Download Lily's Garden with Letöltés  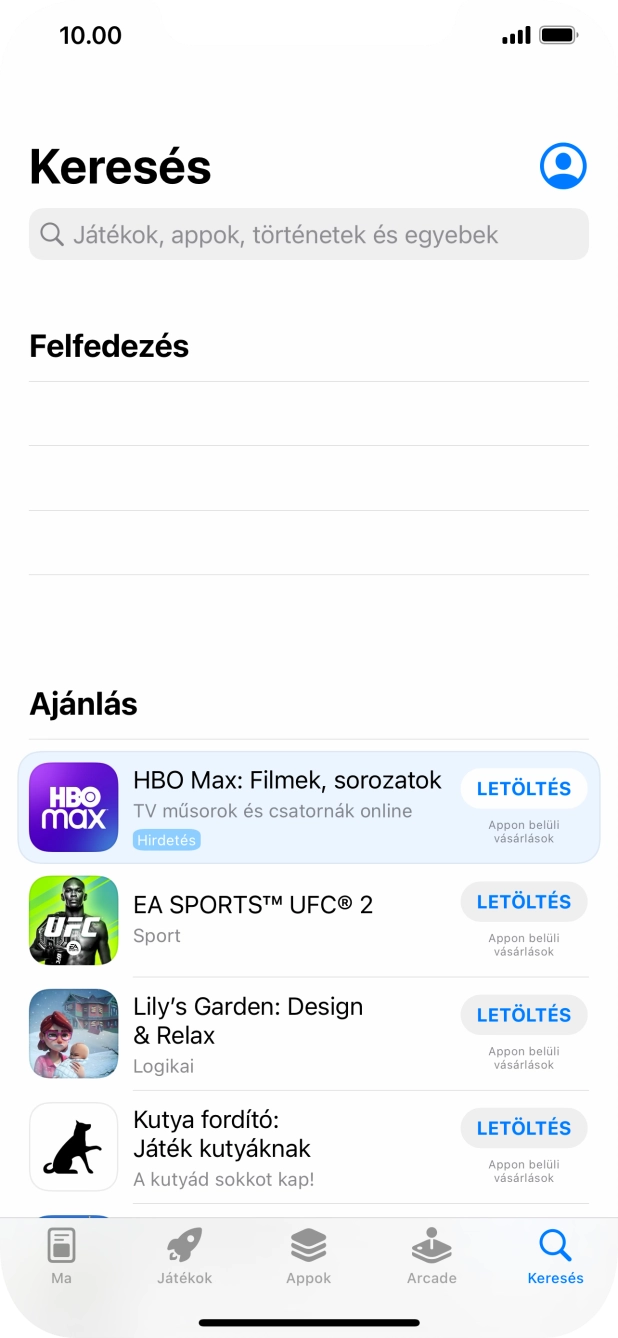523,1015
